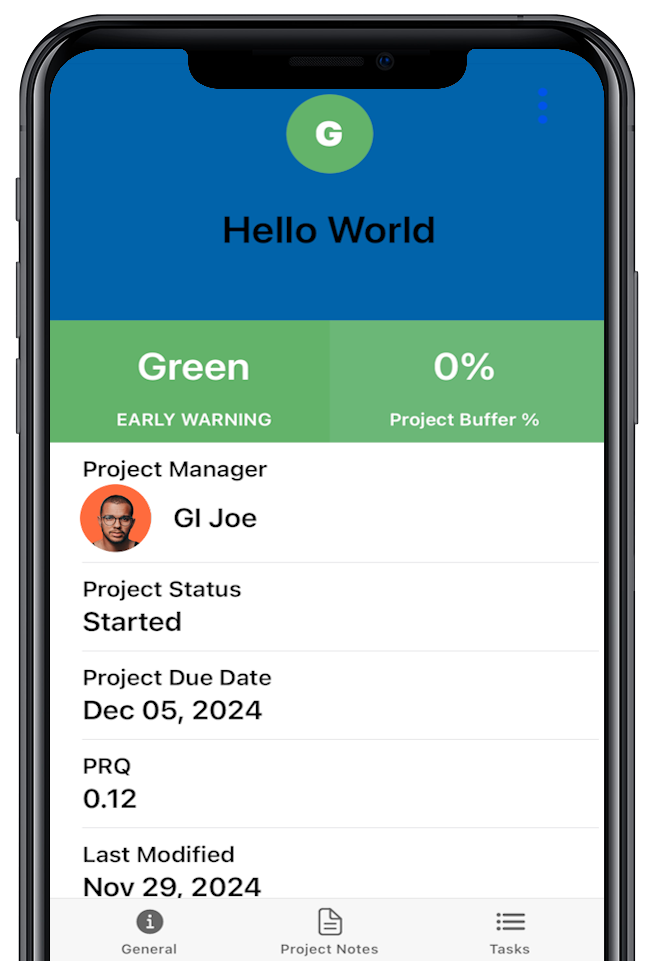Go to the Tasks tab
This screenshot has width=652, height=961.
pos(510,932)
